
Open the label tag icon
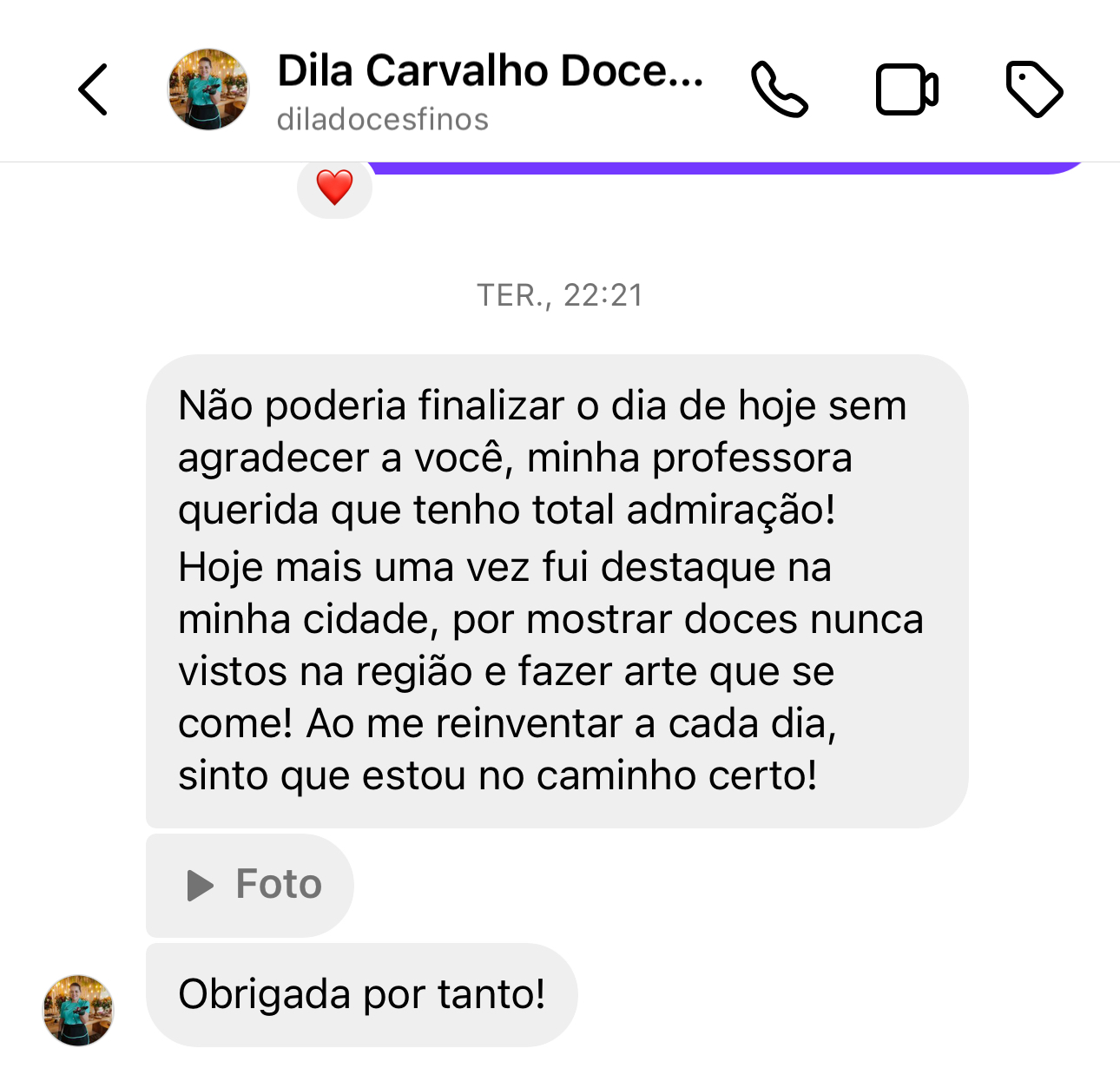(x=1033, y=89)
